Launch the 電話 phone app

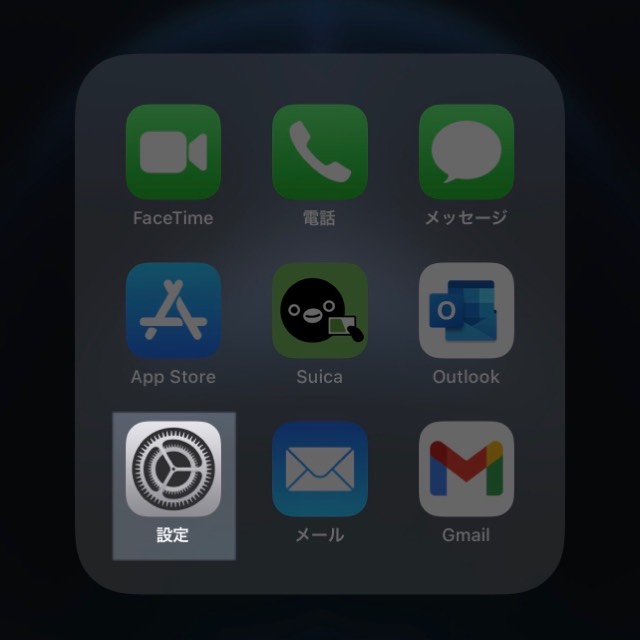[320, 152]
